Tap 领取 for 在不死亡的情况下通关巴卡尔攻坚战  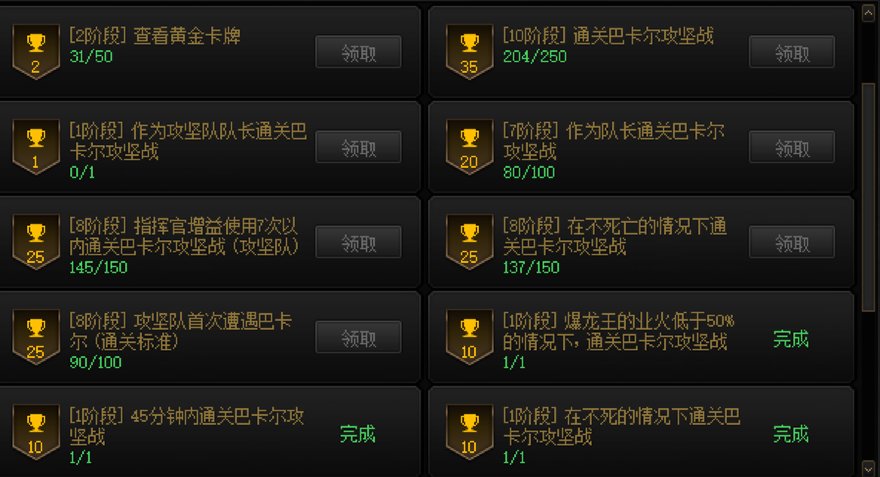[791, 242]
